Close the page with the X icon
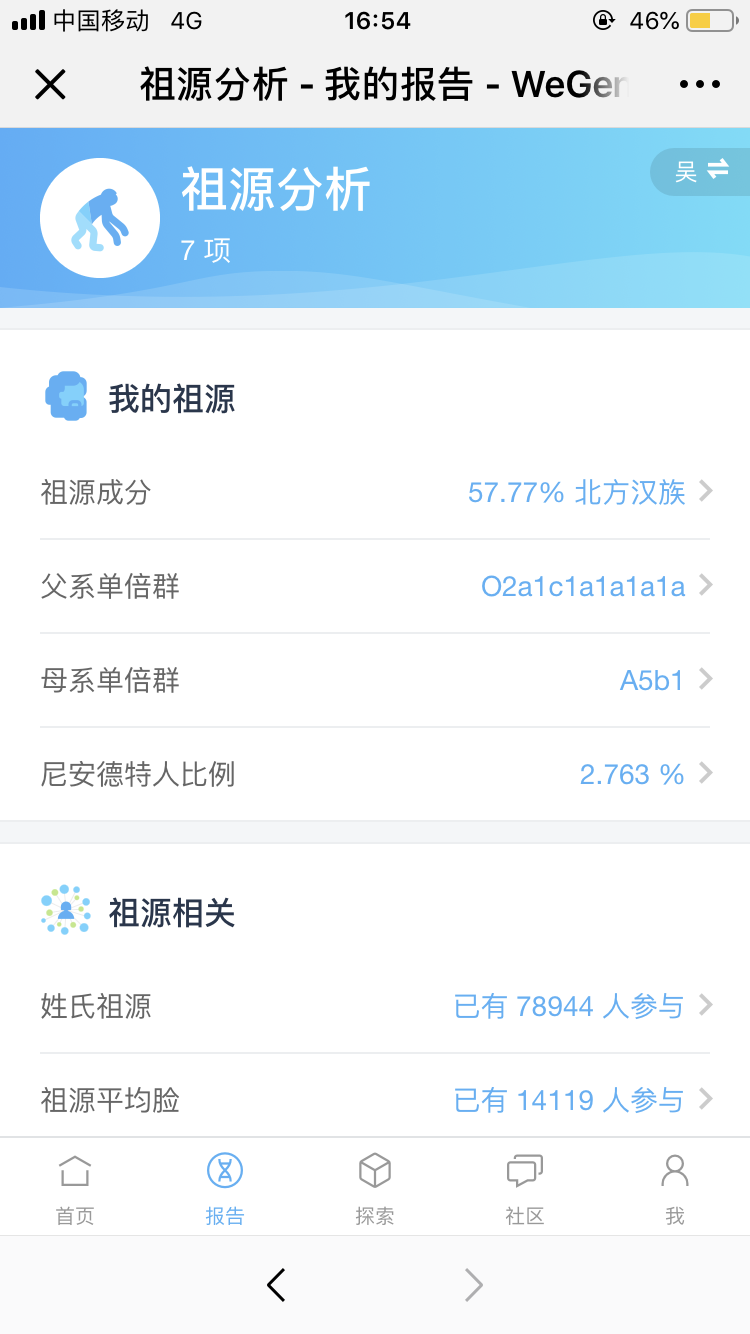 (x=50, y=85)
